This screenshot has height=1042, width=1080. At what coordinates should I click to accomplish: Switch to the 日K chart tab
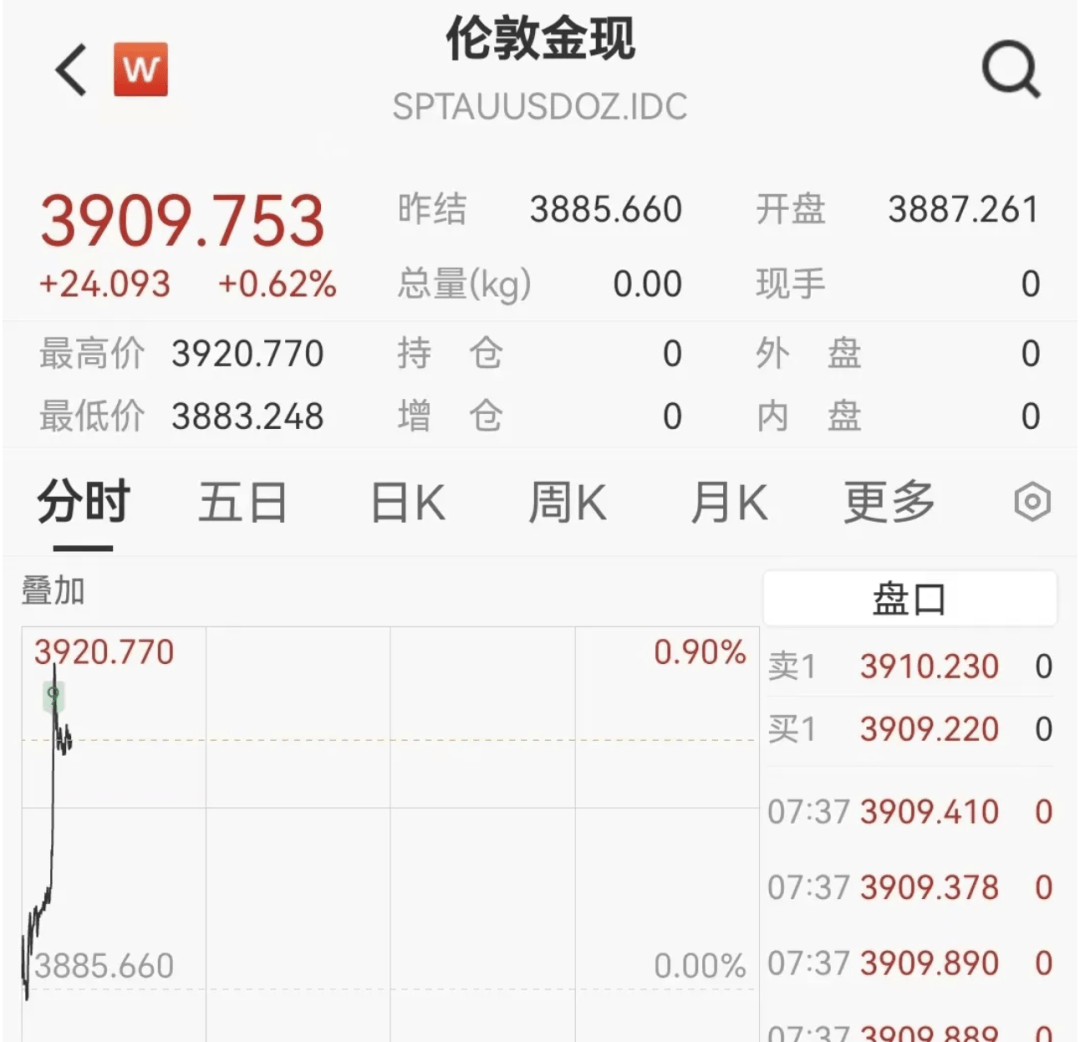point(408,502)
